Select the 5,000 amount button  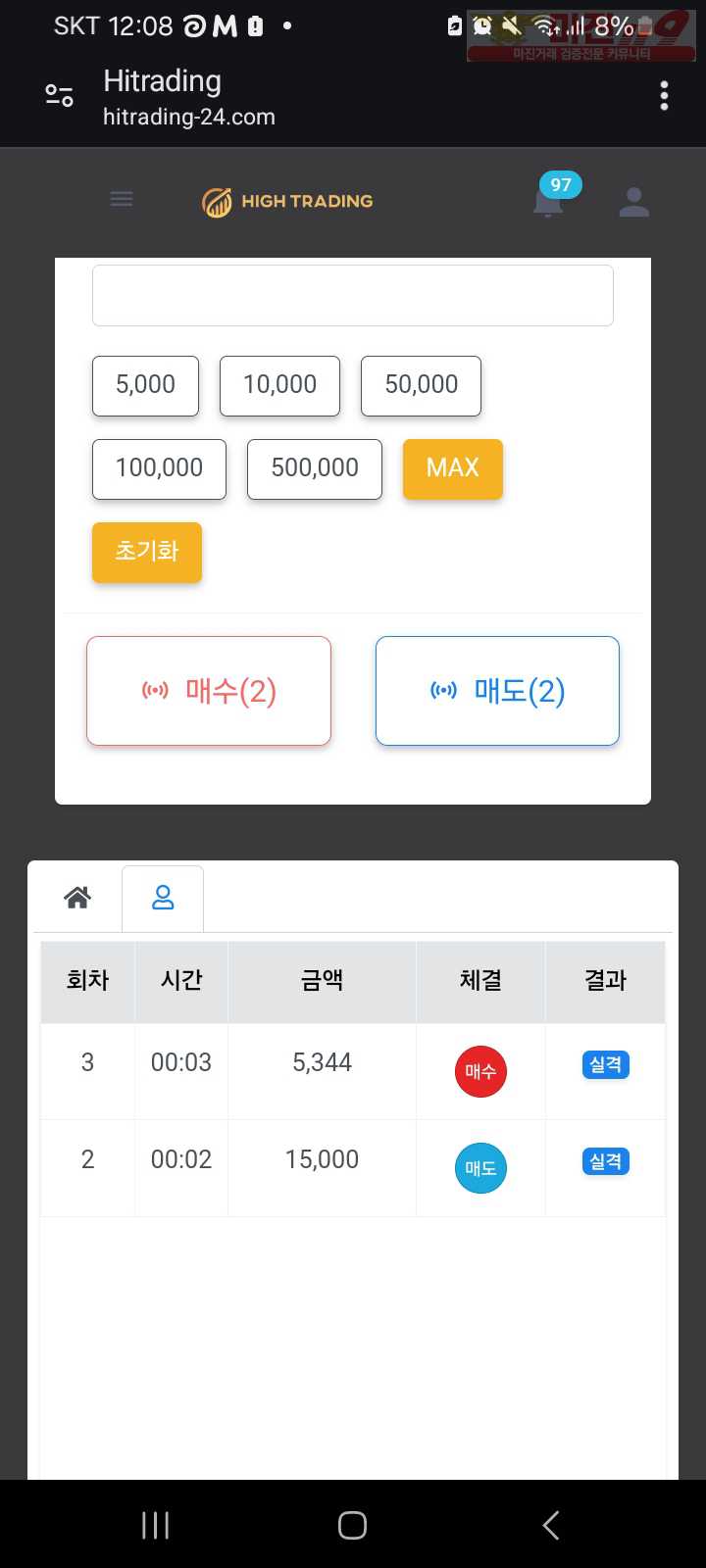point(145,385)
